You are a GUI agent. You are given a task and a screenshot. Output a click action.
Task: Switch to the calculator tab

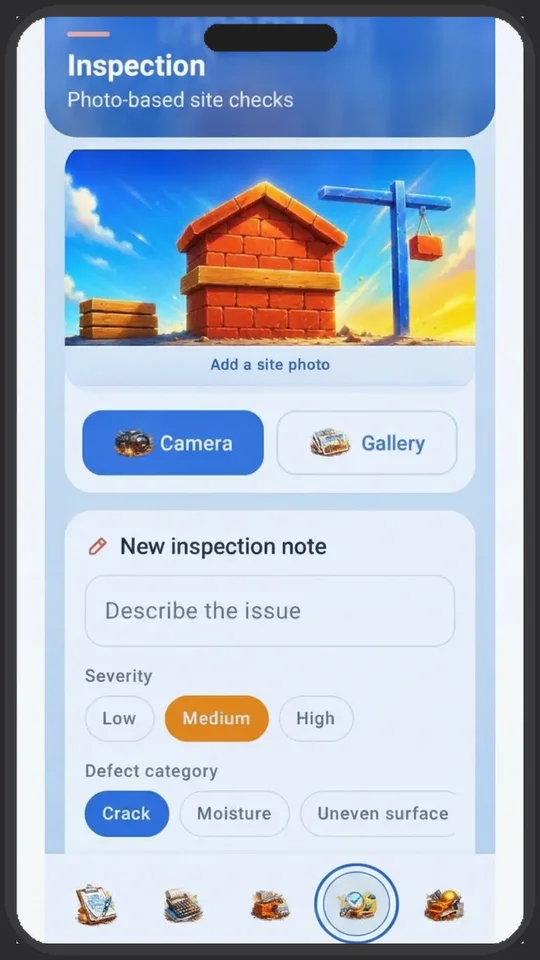(x=183, y=905)
